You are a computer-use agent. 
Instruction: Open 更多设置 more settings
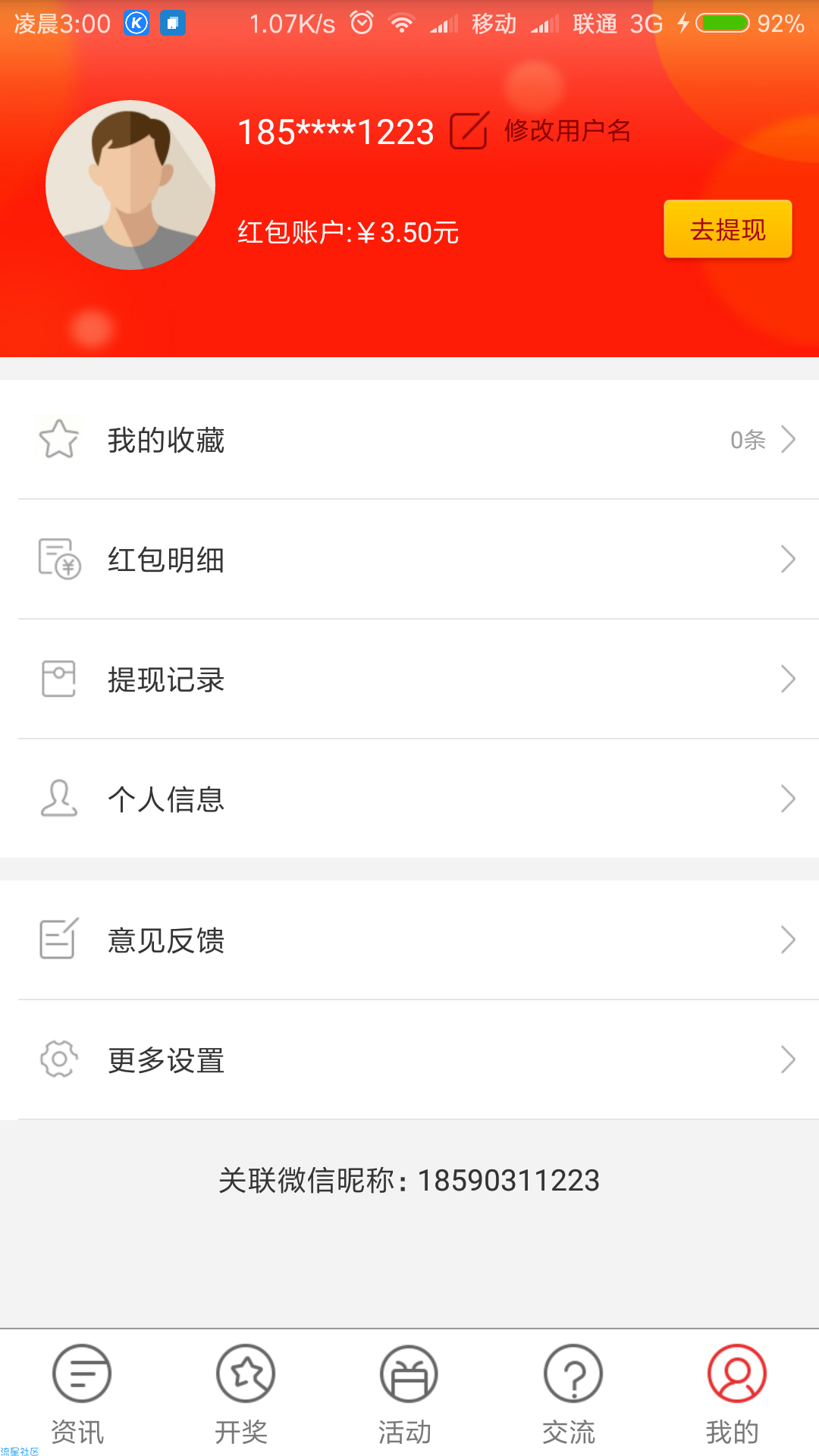point(409,1060)
